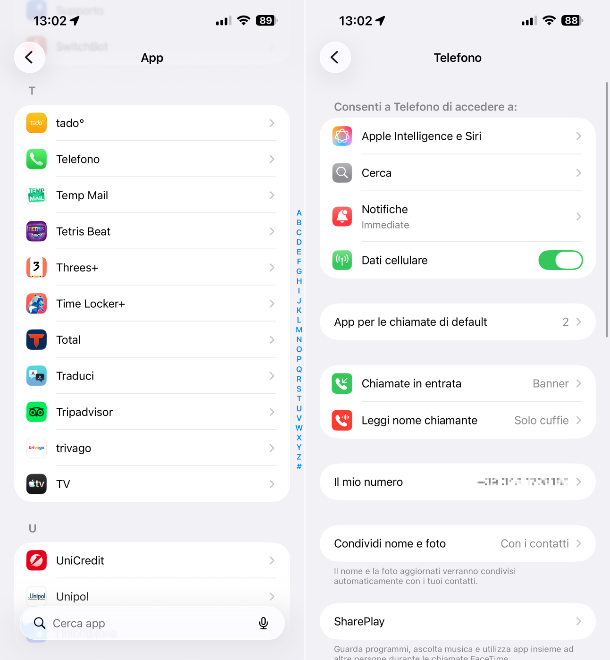Open TV app settings
The image size is (610, 660).
pos(152,484)
